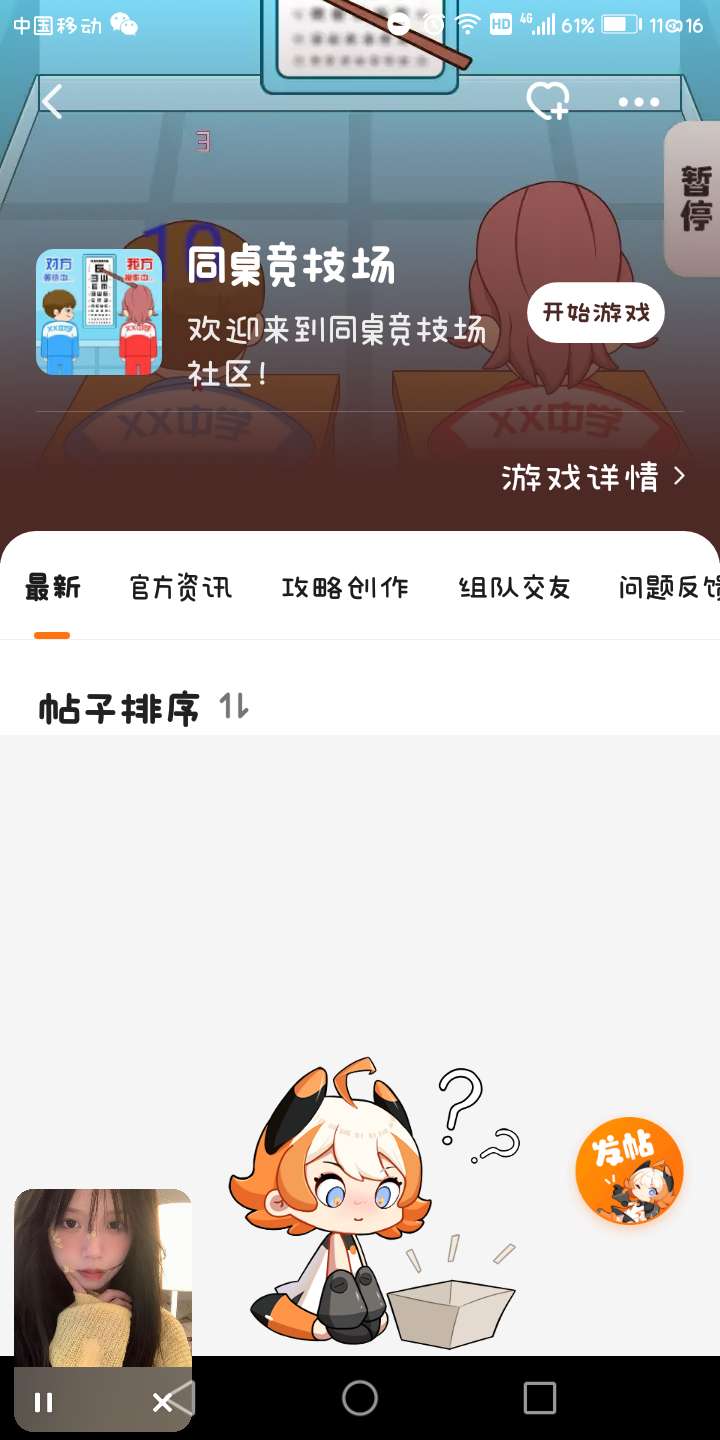This screenshot has height=1440, width=720.
Task: Create a new post with 发帖
Action: (x=629, y=1171)
